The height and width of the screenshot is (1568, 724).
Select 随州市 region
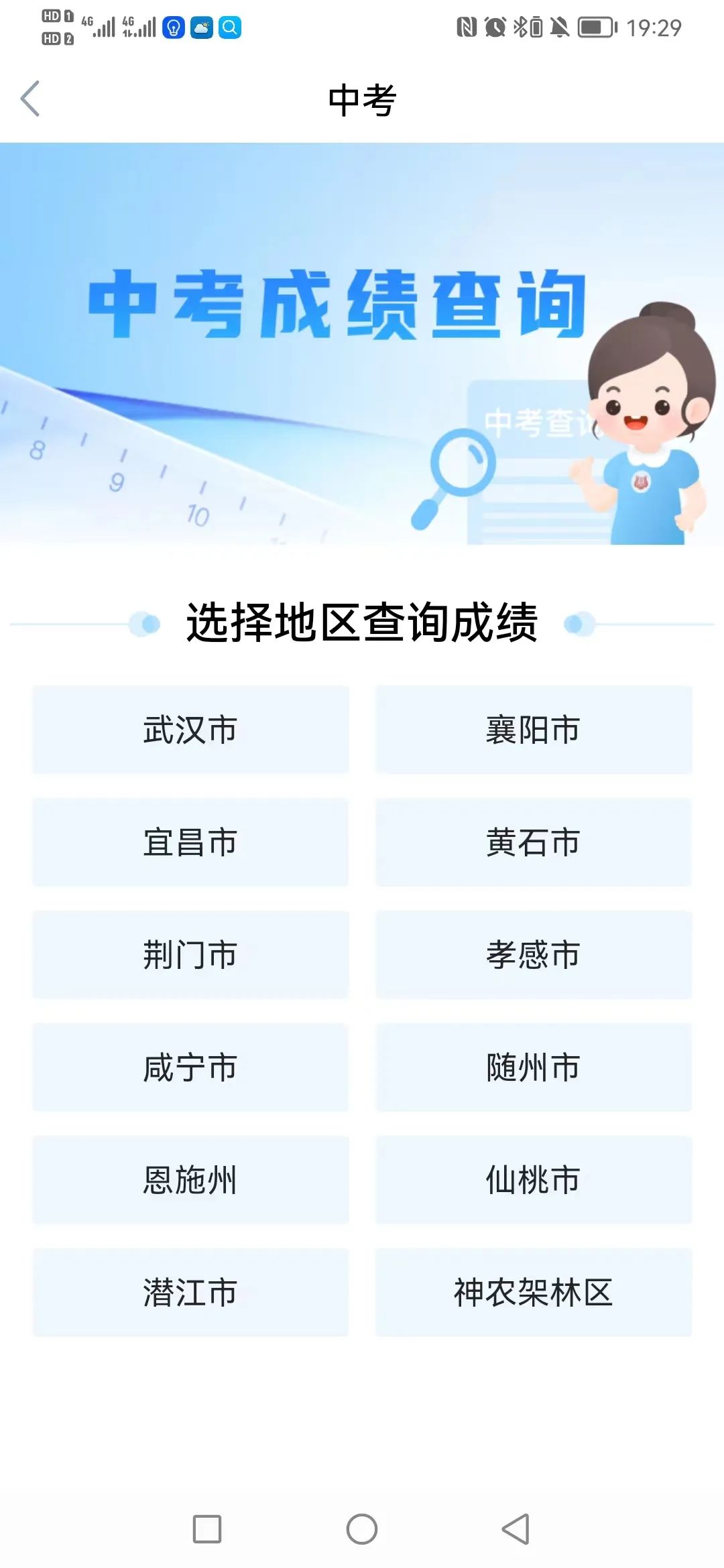(x=533, y=1067)
